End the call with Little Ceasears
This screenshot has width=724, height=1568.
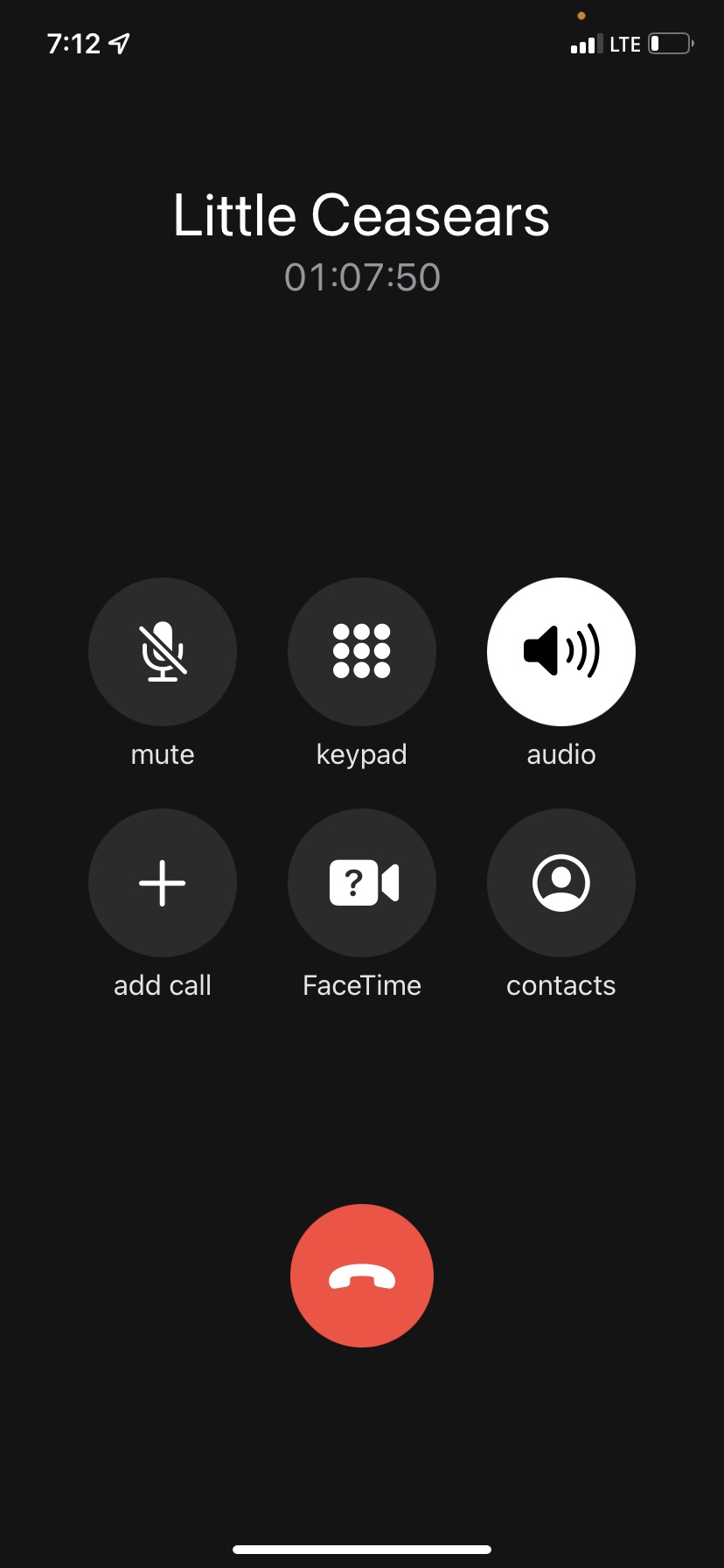[362, 1276]
